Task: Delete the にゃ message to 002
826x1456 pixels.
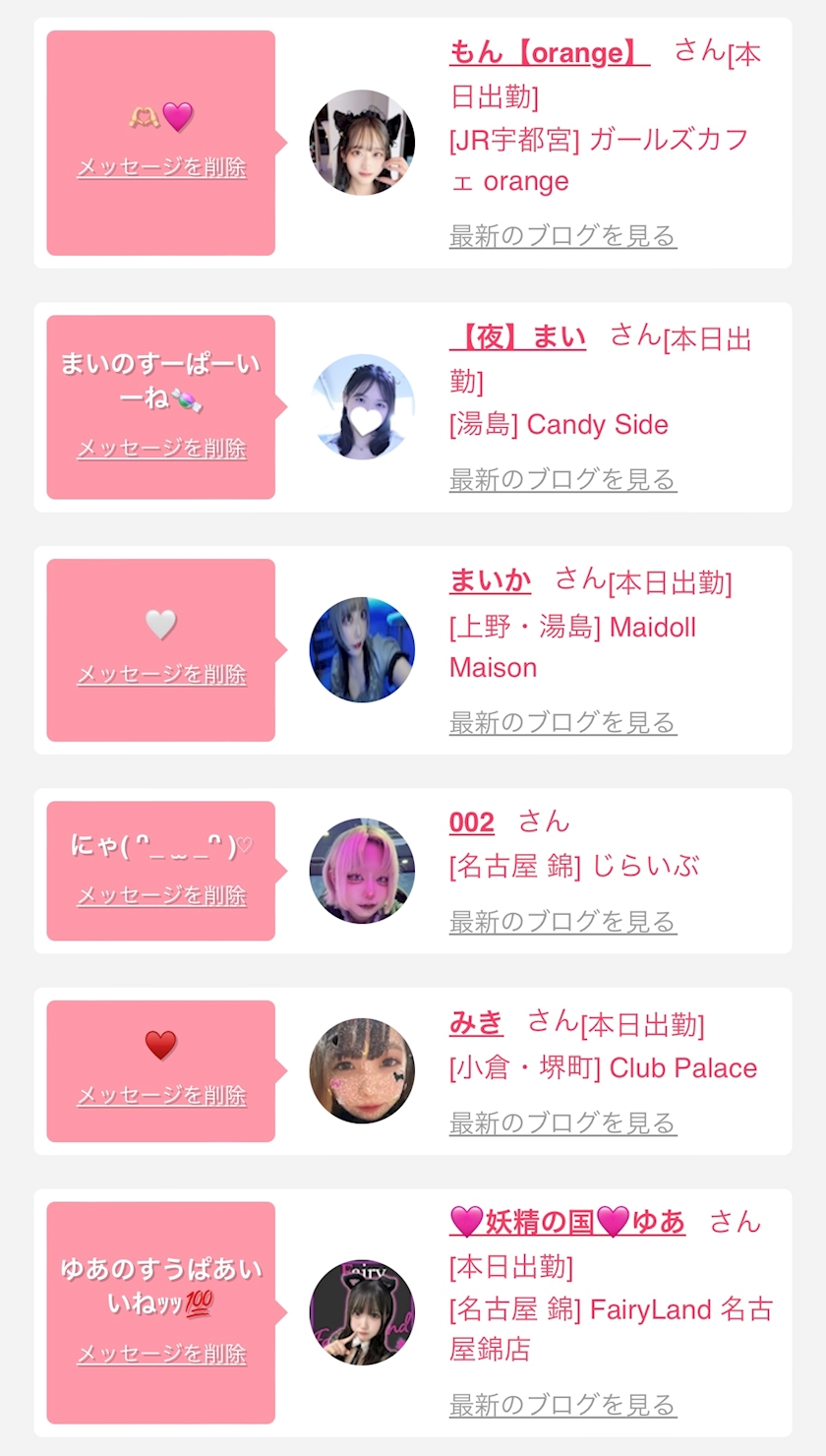Action: tap(161, 896)
